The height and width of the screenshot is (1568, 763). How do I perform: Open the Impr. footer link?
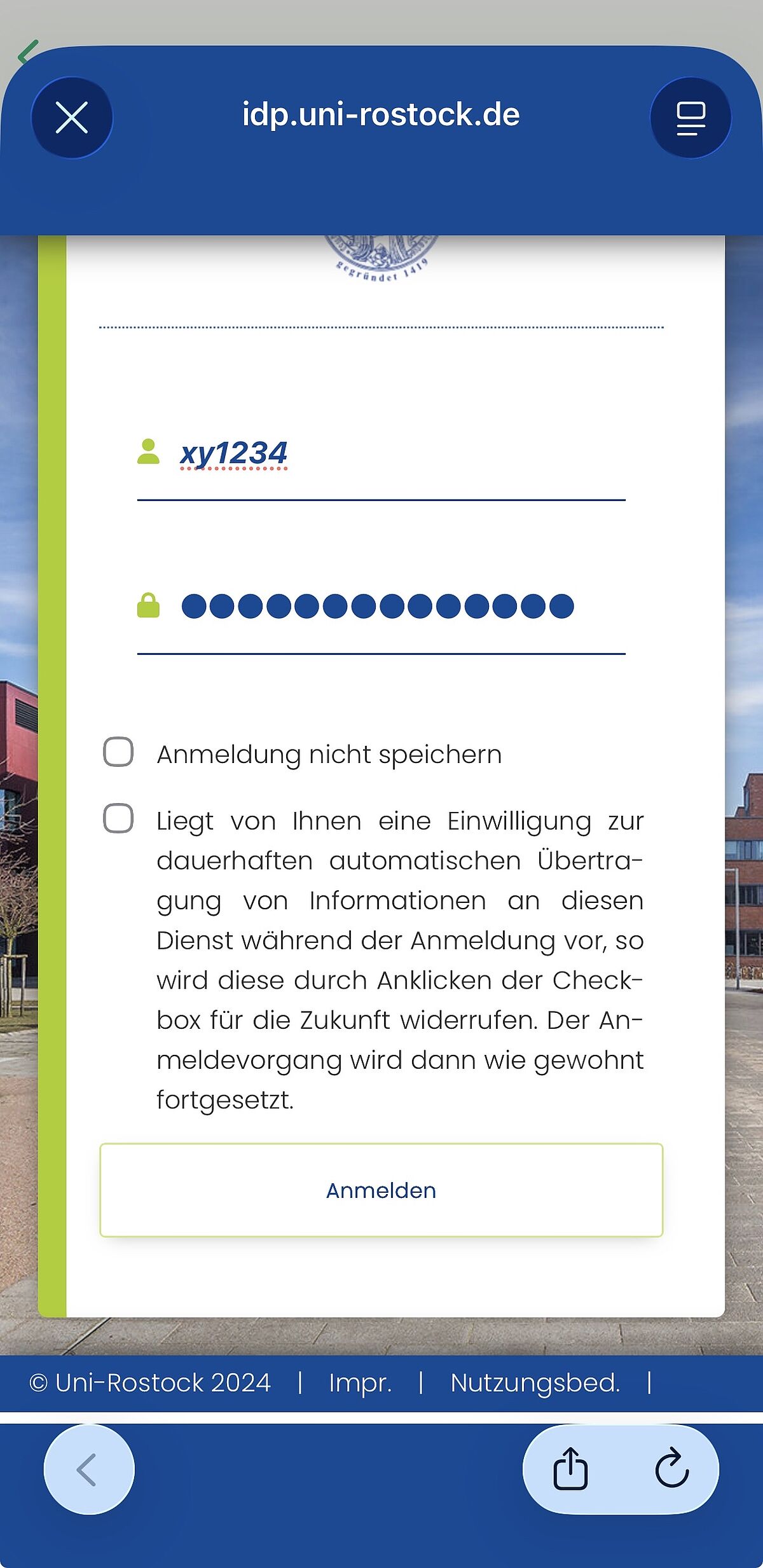point(360,1383)
